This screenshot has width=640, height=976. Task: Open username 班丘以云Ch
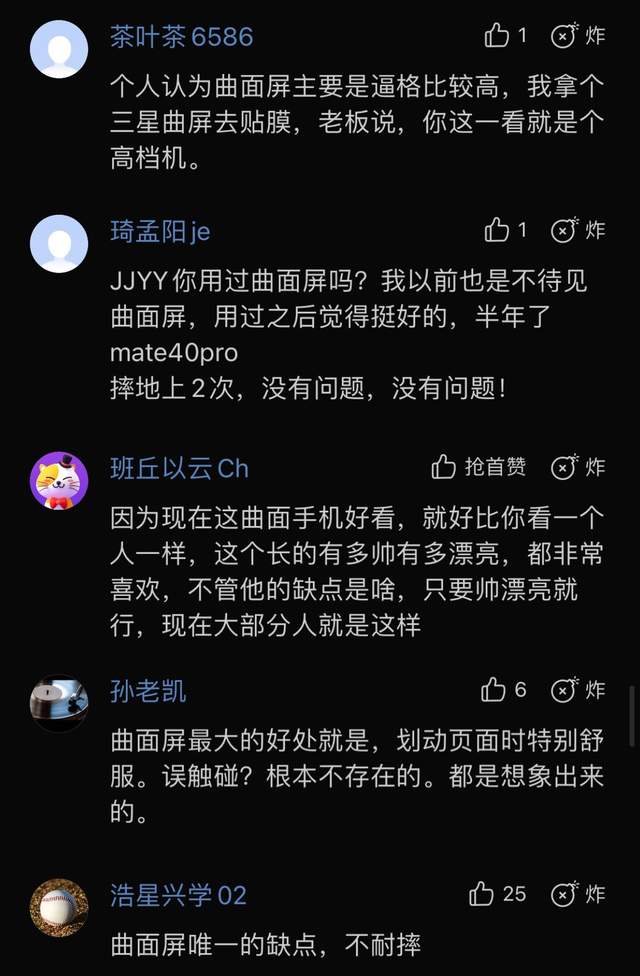[x=179, y=468]
